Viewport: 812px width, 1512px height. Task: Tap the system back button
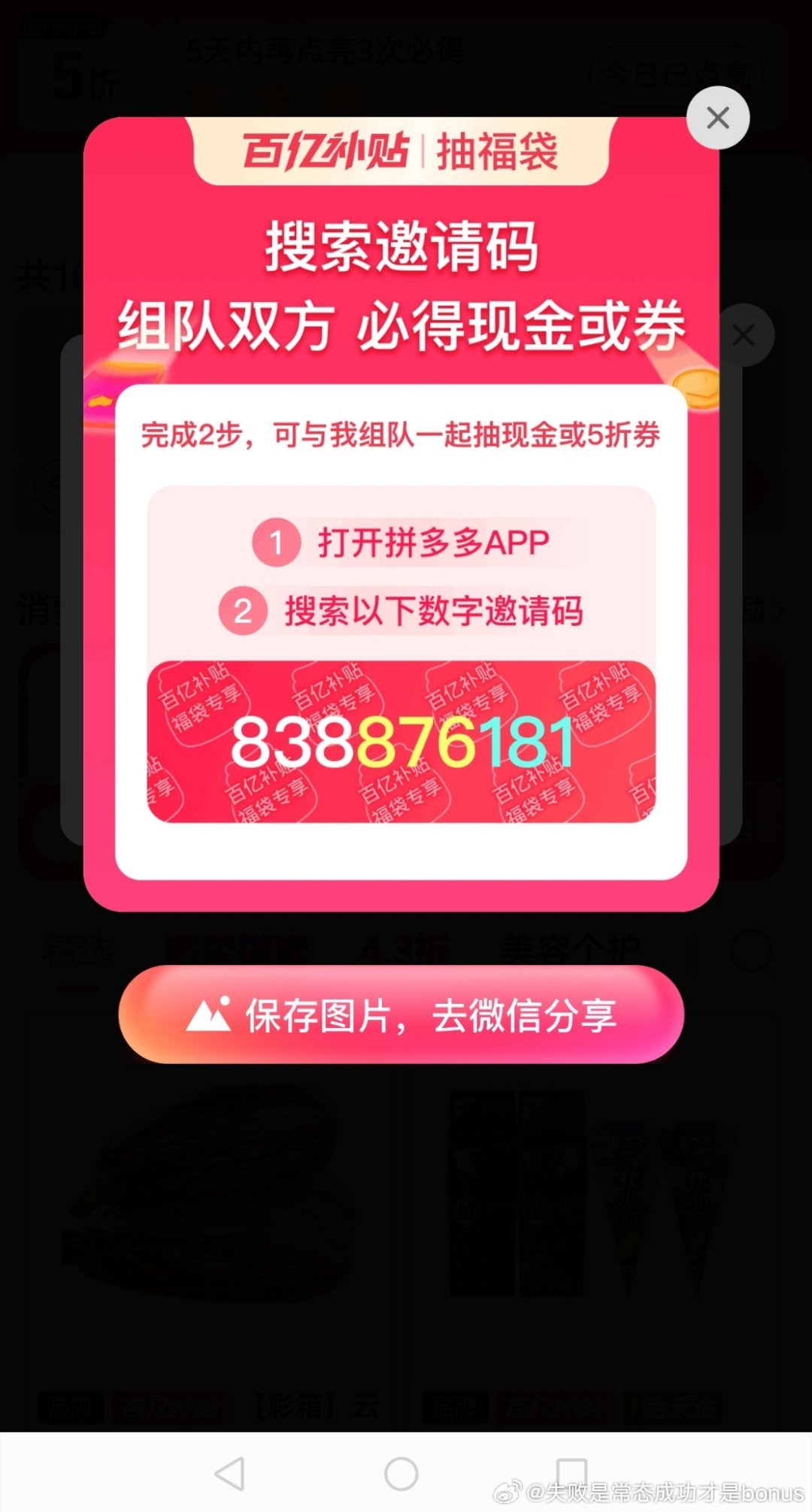pyautogui.click(x=230, y=1473)
